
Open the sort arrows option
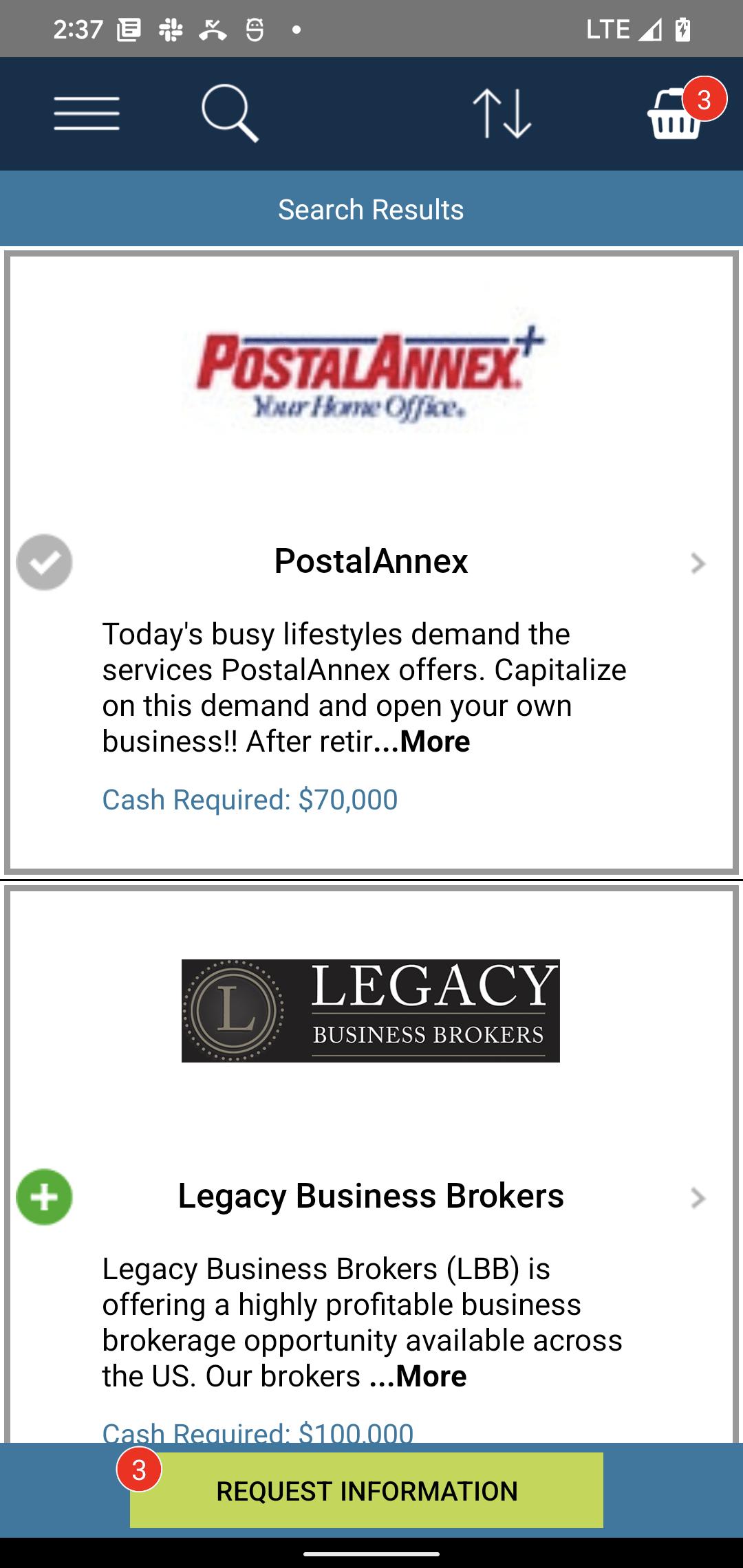click(502, 114)
